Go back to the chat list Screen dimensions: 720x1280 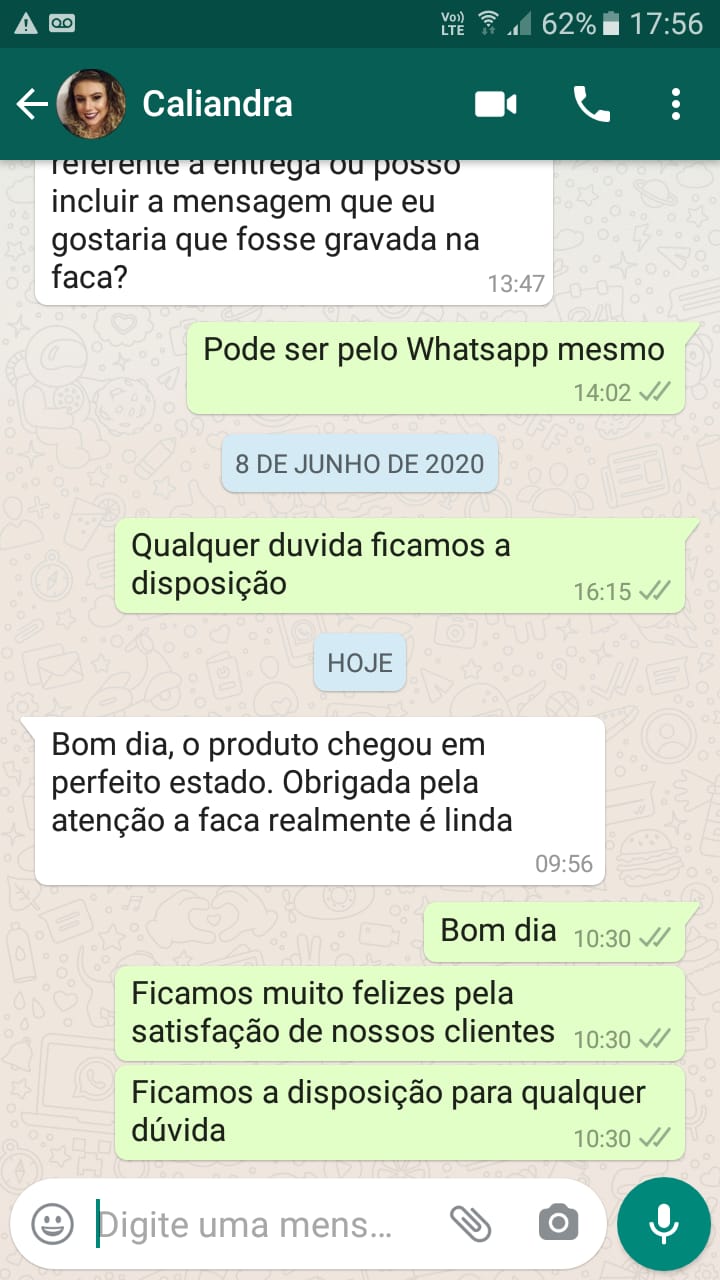click(32, 104)
